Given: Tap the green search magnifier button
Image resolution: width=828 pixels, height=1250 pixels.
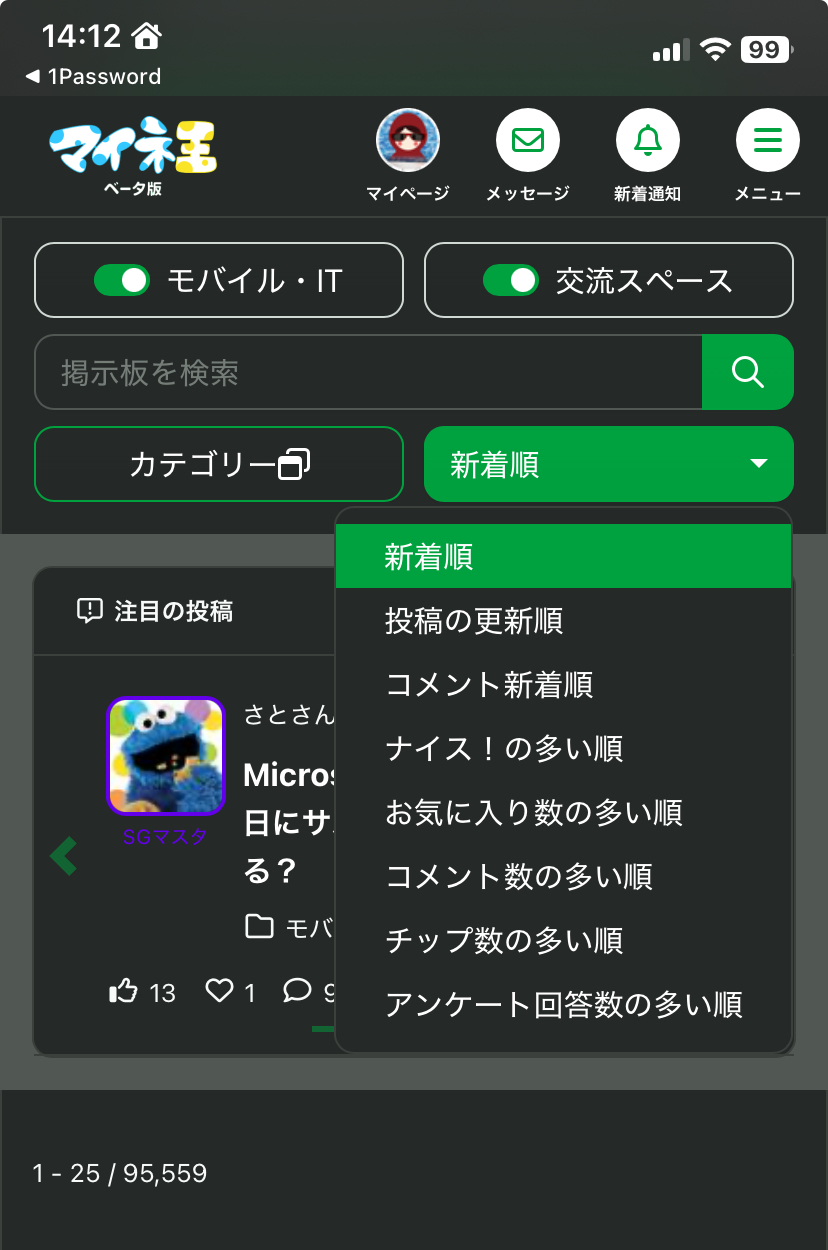Looking at the screenshot, I should coord(748,373).
